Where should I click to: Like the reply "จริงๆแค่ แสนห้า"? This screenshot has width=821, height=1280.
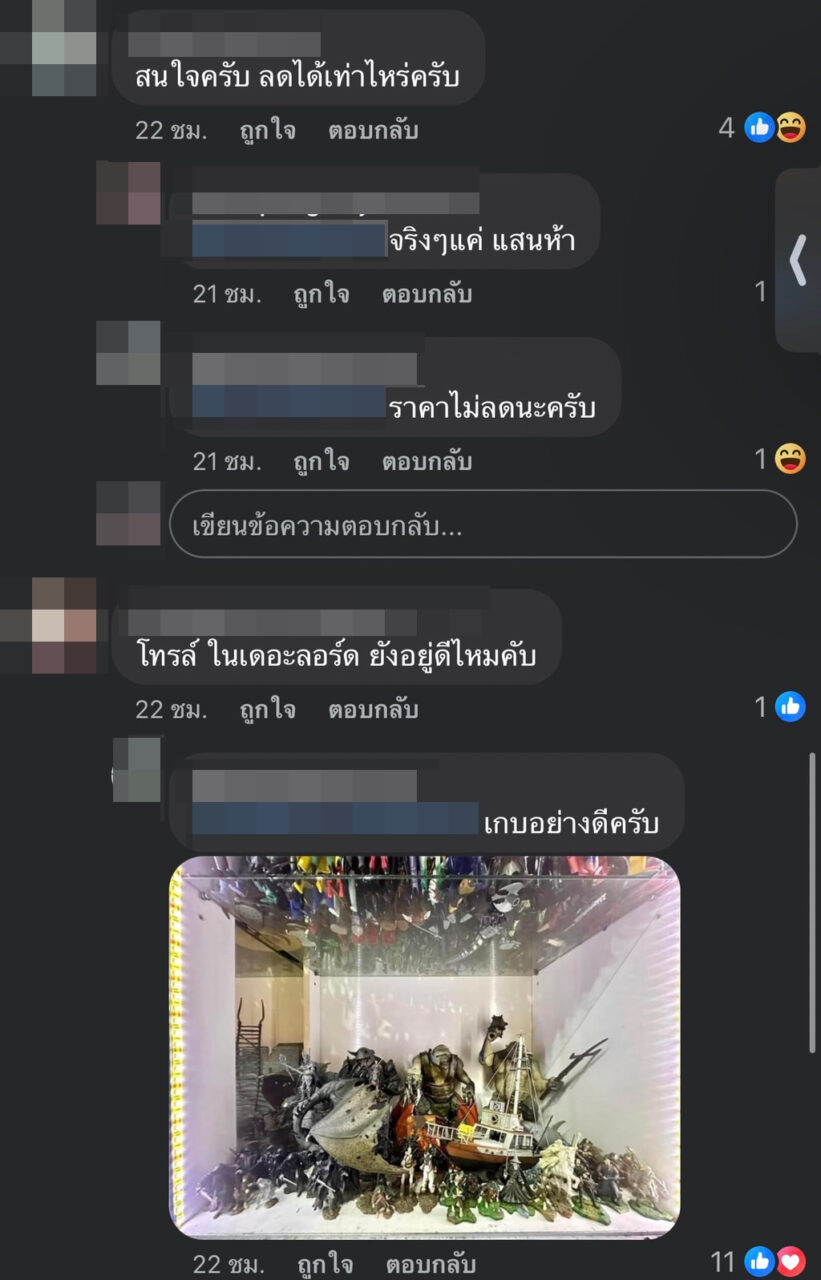pyautogui.click(x=321, y=294)
